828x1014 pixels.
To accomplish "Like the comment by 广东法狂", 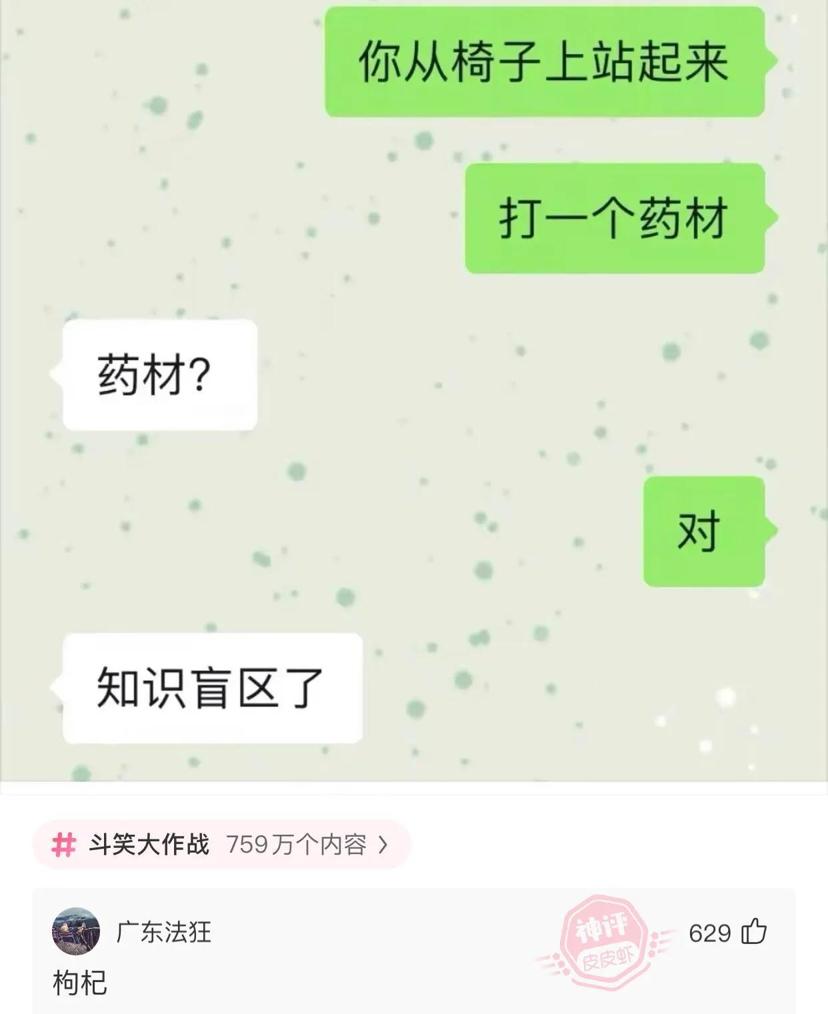I will [x=754, y=933].
